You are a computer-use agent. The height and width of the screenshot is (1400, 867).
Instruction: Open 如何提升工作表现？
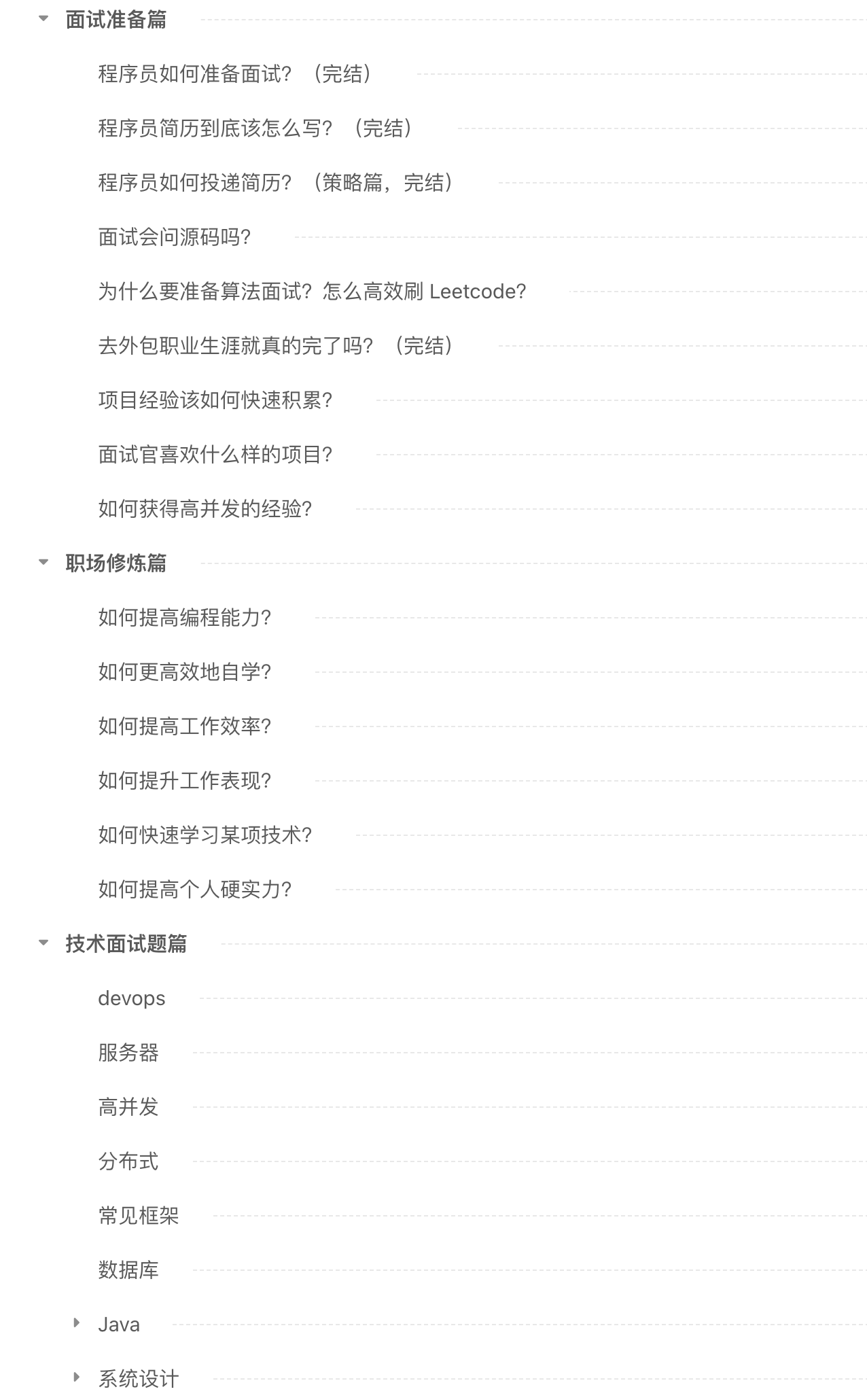[x=185, y=780]
